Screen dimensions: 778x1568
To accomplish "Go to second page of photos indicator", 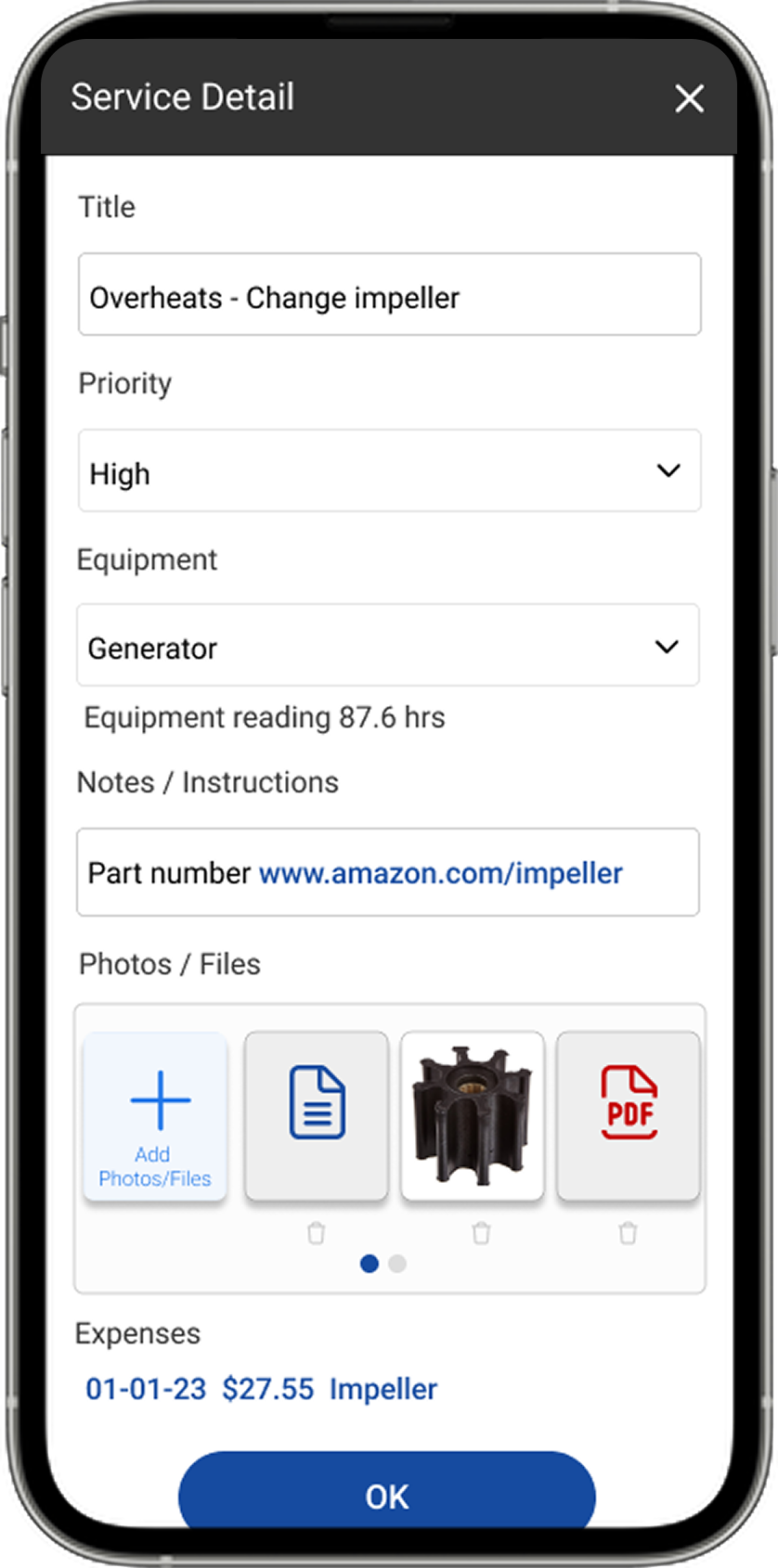I will (397, 1264).
